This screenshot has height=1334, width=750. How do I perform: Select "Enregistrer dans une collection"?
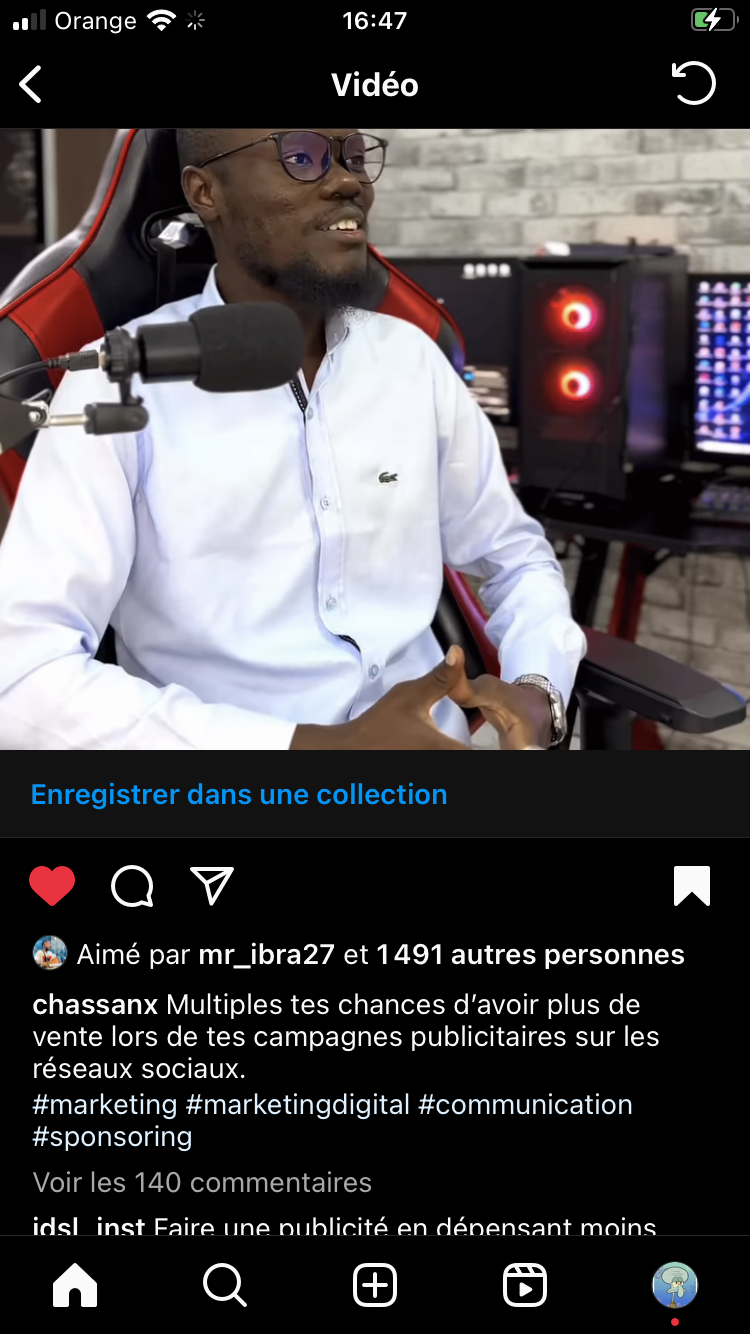pyautogui.click(x=239, y=795)
